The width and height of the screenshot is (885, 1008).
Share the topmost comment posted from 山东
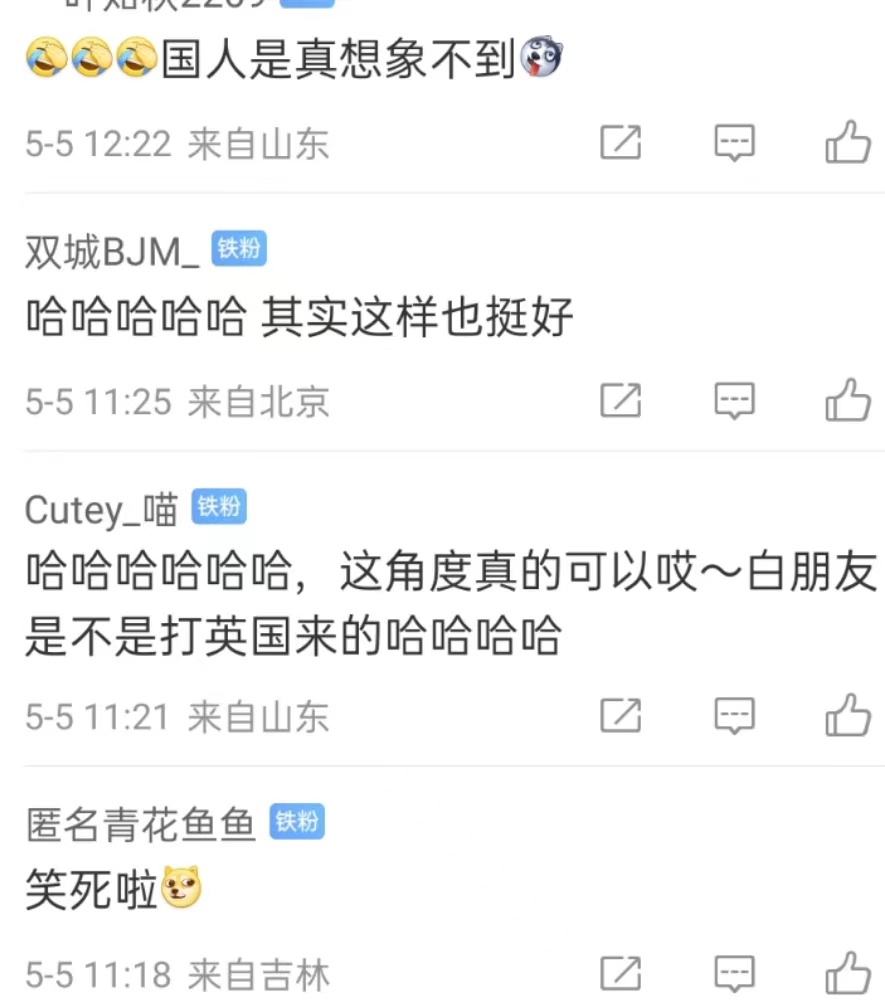pos(620,143)
